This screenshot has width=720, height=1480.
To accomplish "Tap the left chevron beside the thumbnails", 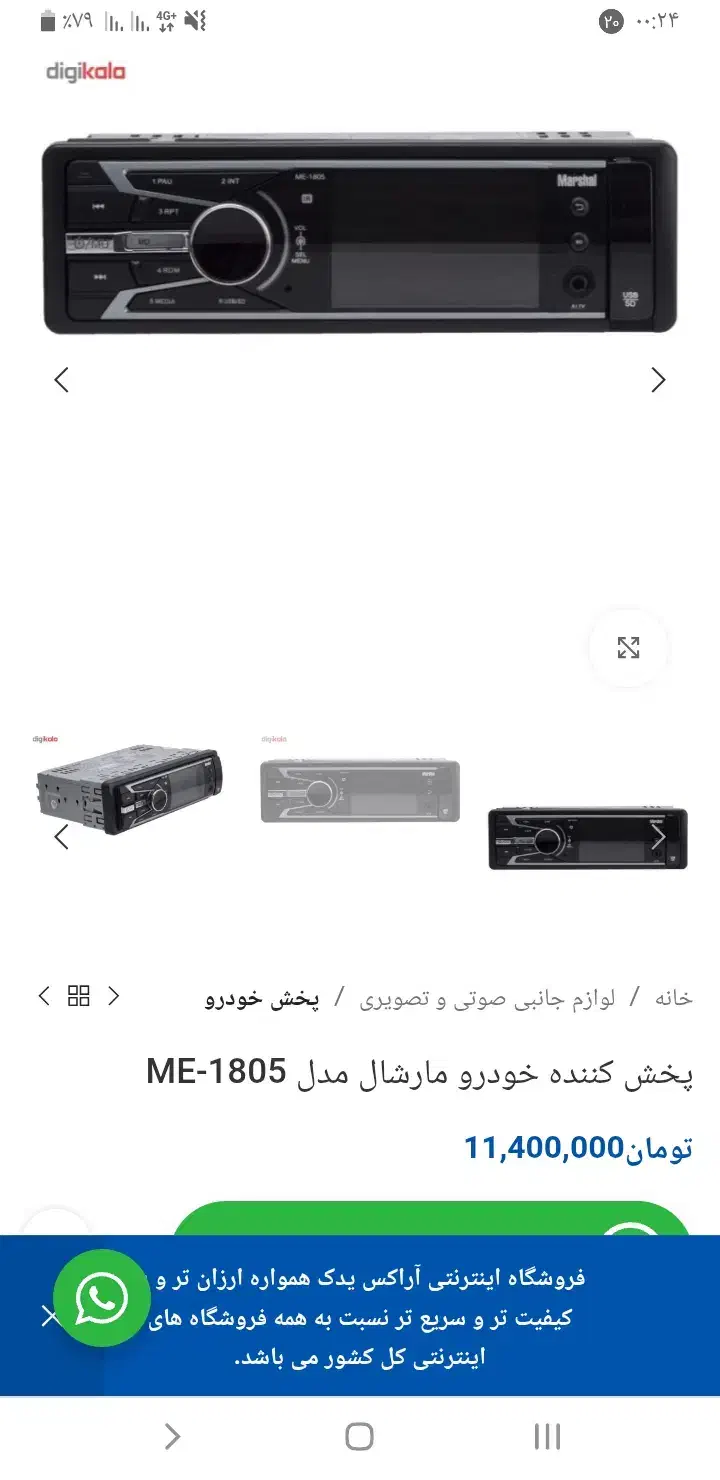I will [62, 837].
